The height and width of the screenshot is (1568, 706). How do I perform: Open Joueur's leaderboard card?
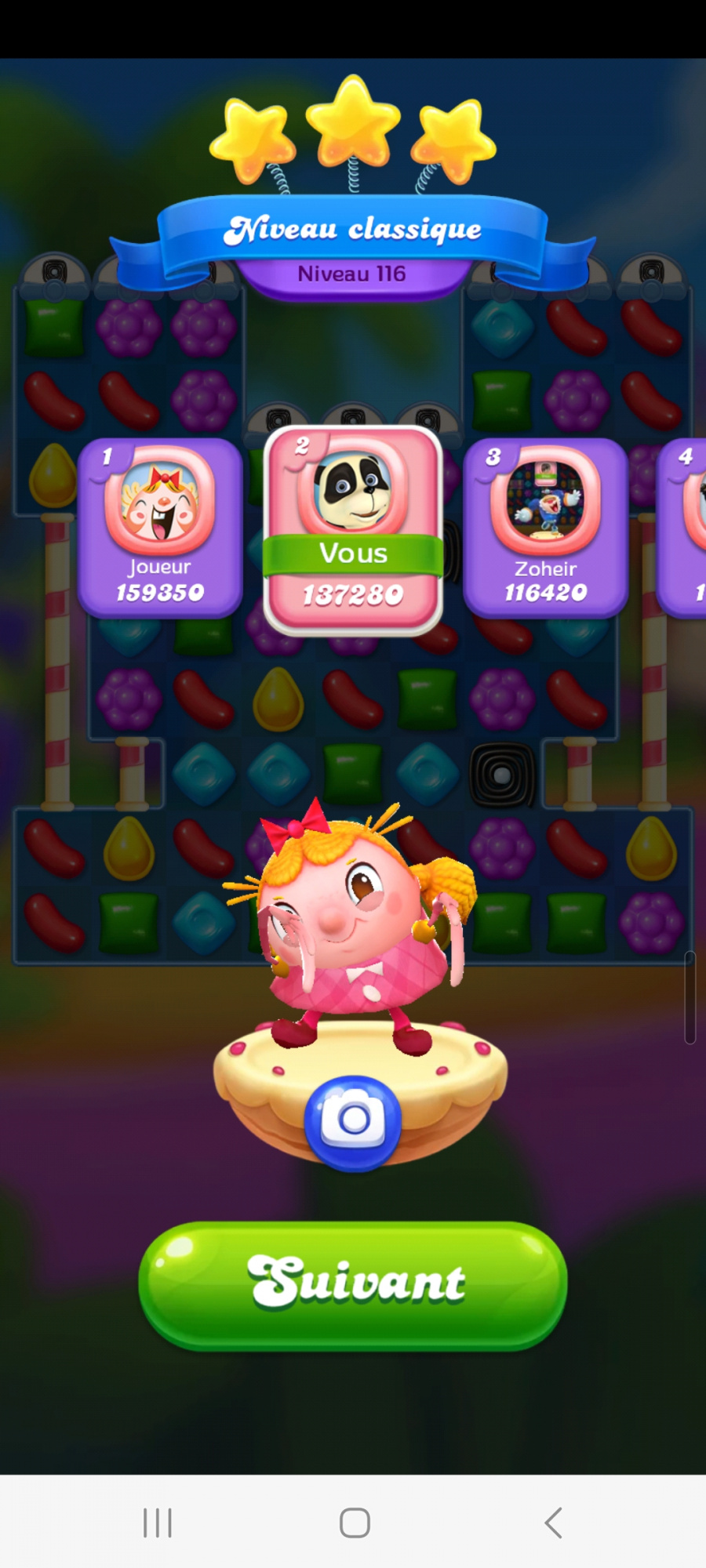[x=160, y=527]
